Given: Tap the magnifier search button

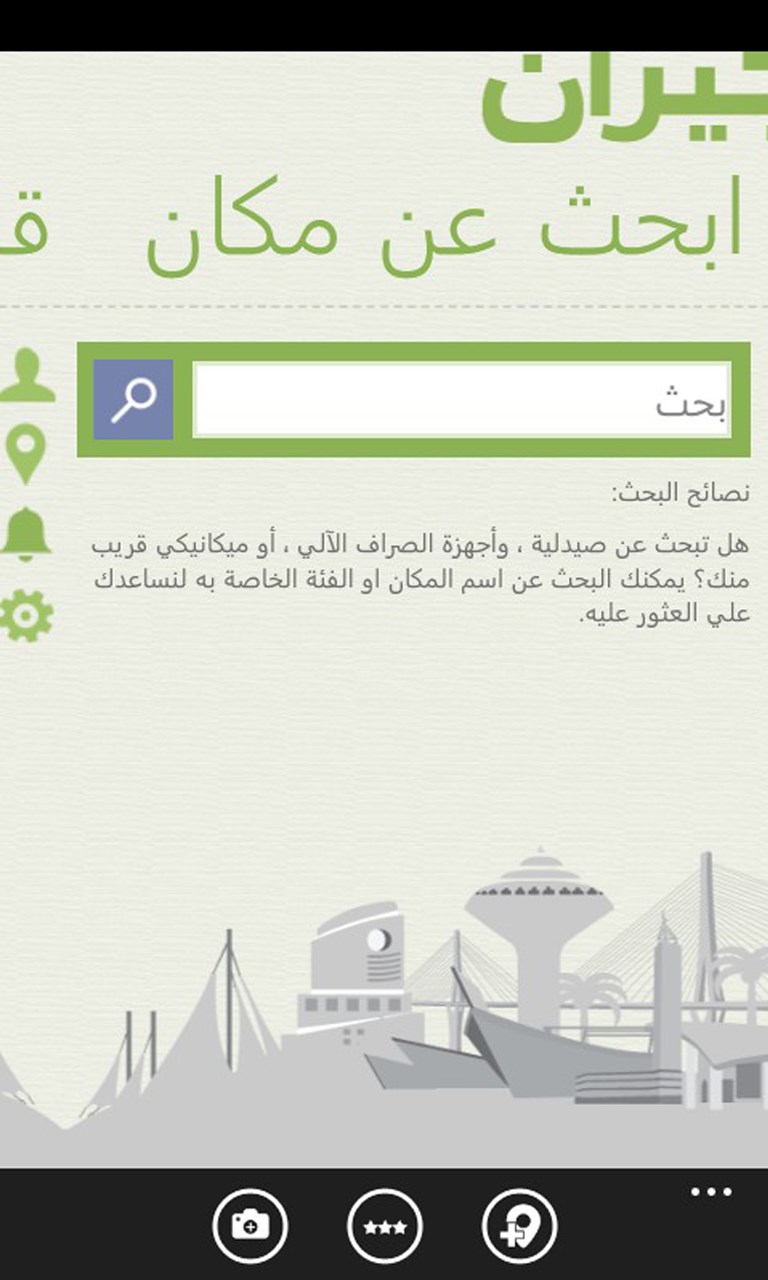Looking at the screenshot, I should pyautogui.click(x=133, y=400).
